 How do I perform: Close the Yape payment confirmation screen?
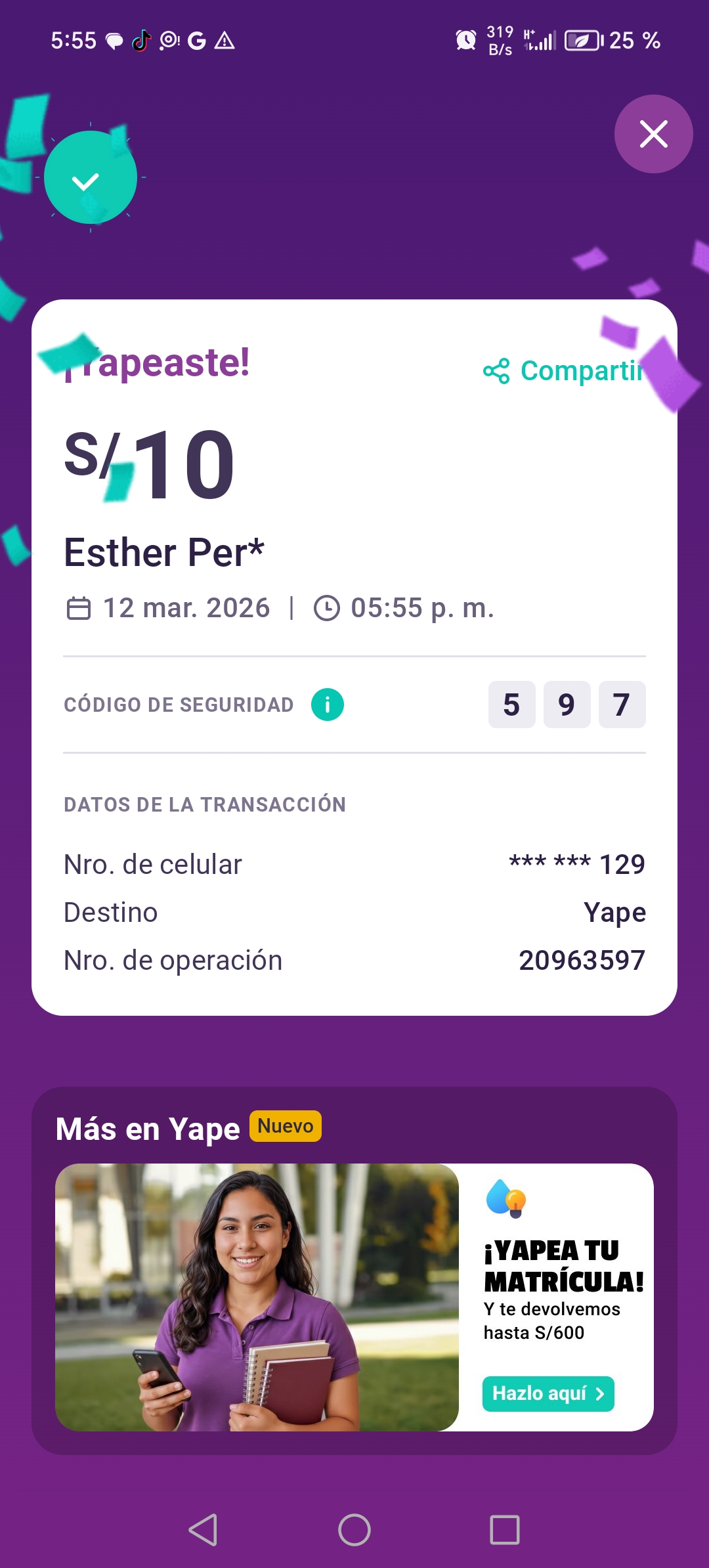click(x=653, y=134)
